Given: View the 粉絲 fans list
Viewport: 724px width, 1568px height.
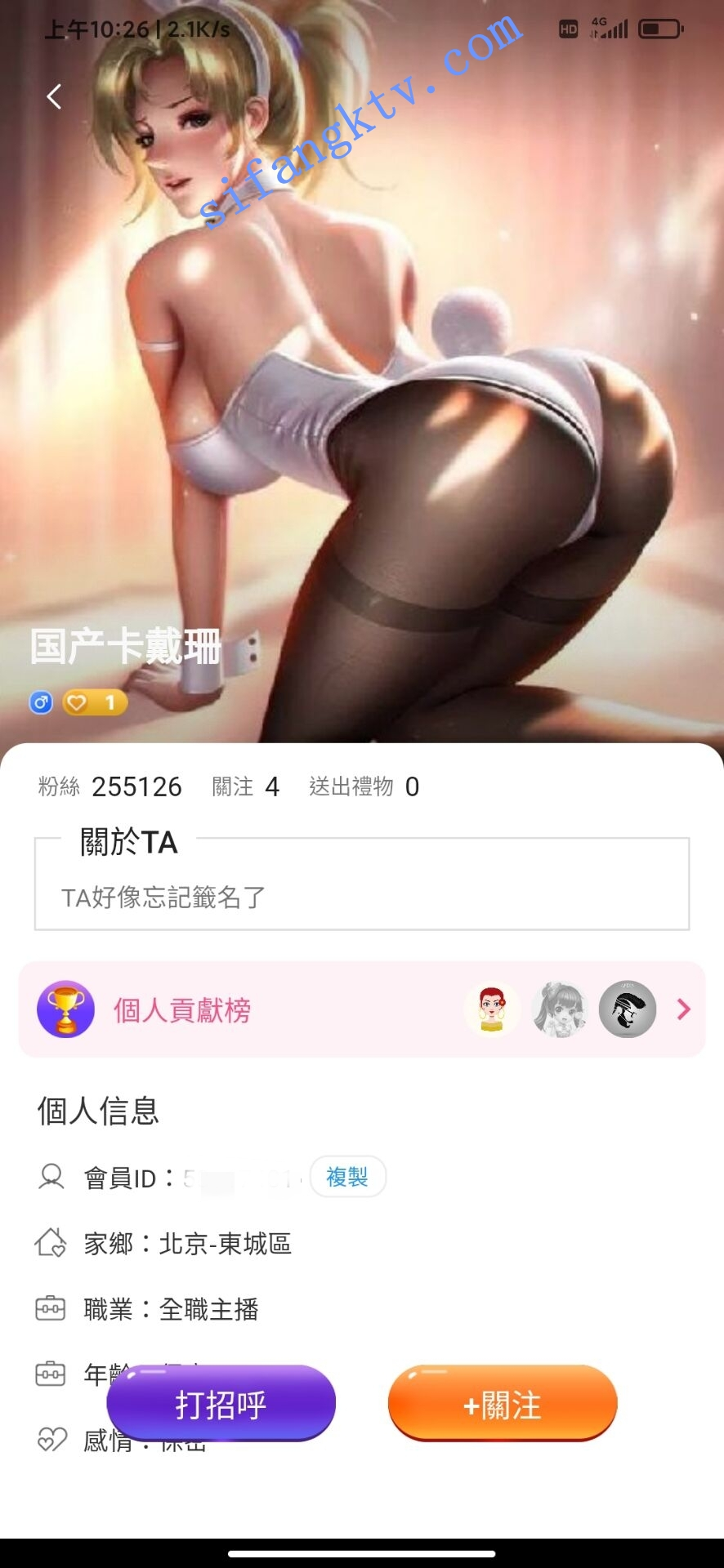Looking at the screenshot, I should (109, 786).
